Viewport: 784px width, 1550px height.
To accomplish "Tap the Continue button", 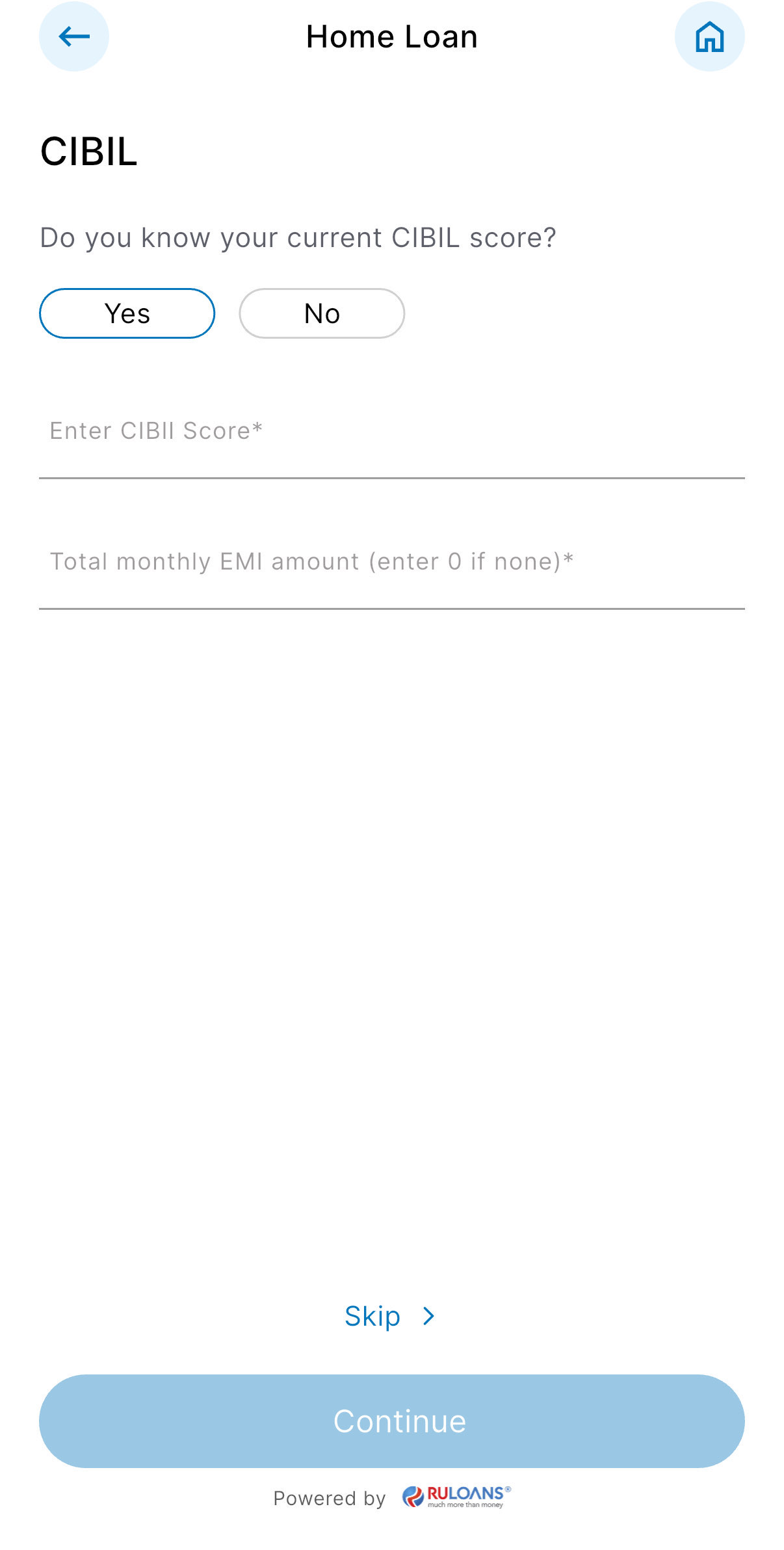I will click(391, 1421).
